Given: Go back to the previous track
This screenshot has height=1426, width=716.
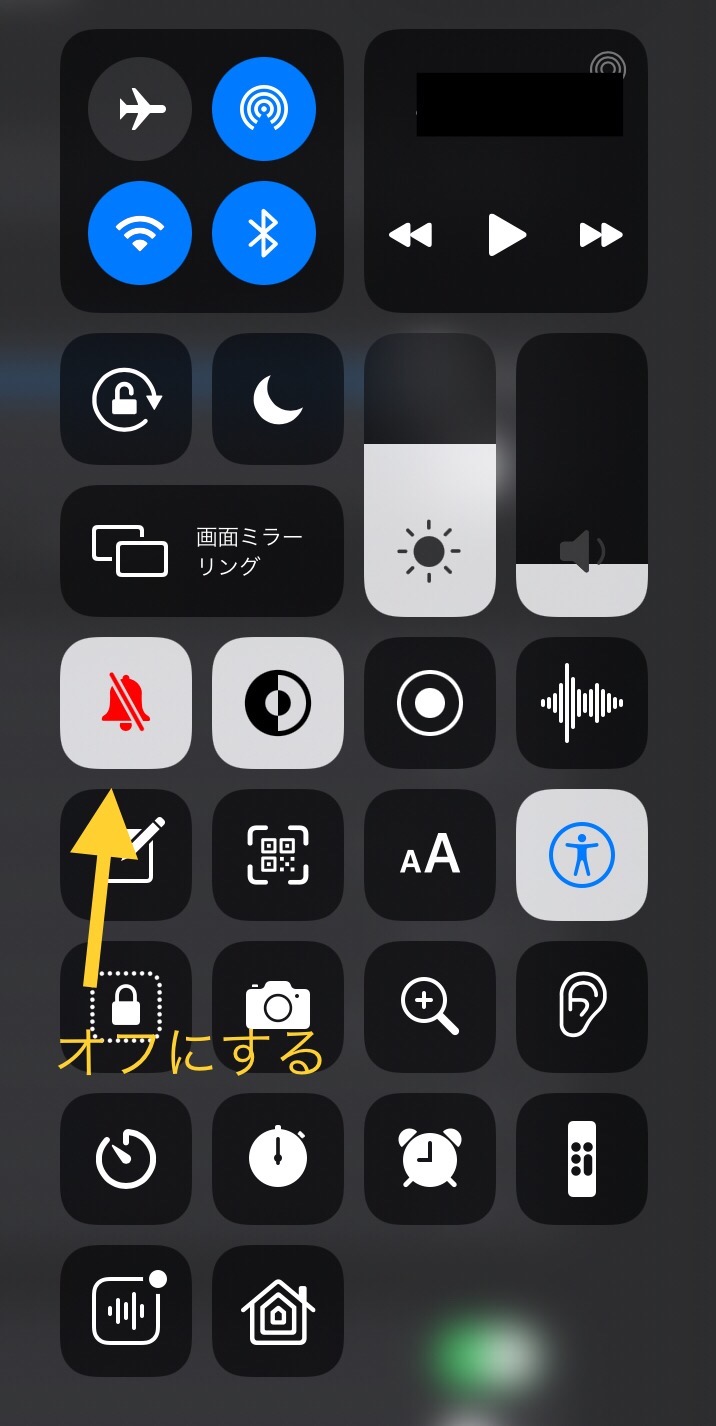Looking at the screenshot, I should 410,235.
